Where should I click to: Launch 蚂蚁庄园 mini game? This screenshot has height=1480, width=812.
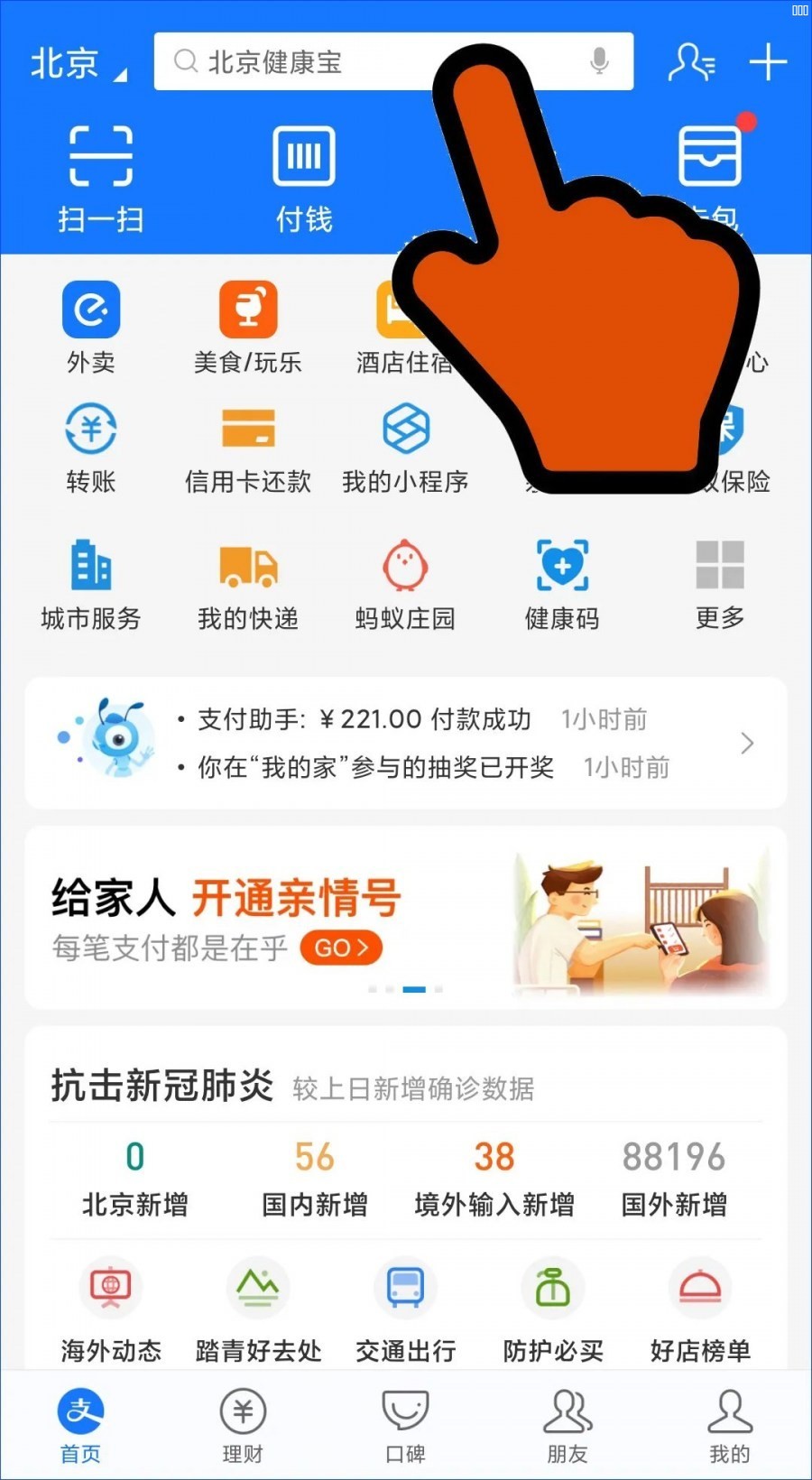point(405,584)
